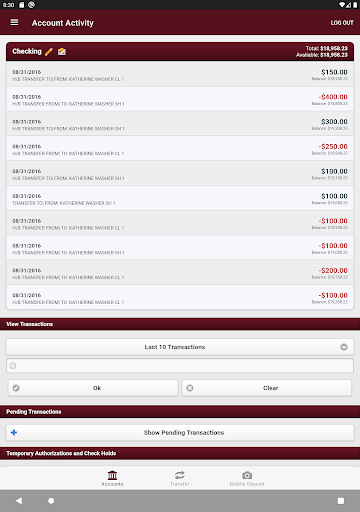Clear the transaction filter

point(267,388)
